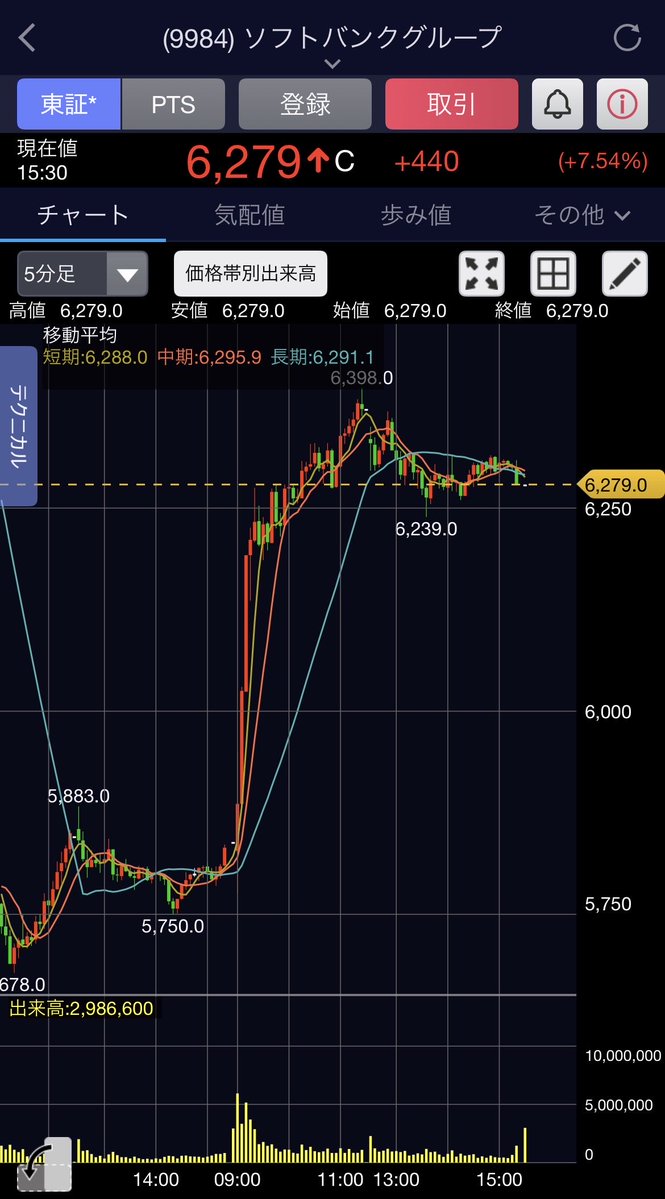Open the price alert bell

pos(557,104)
